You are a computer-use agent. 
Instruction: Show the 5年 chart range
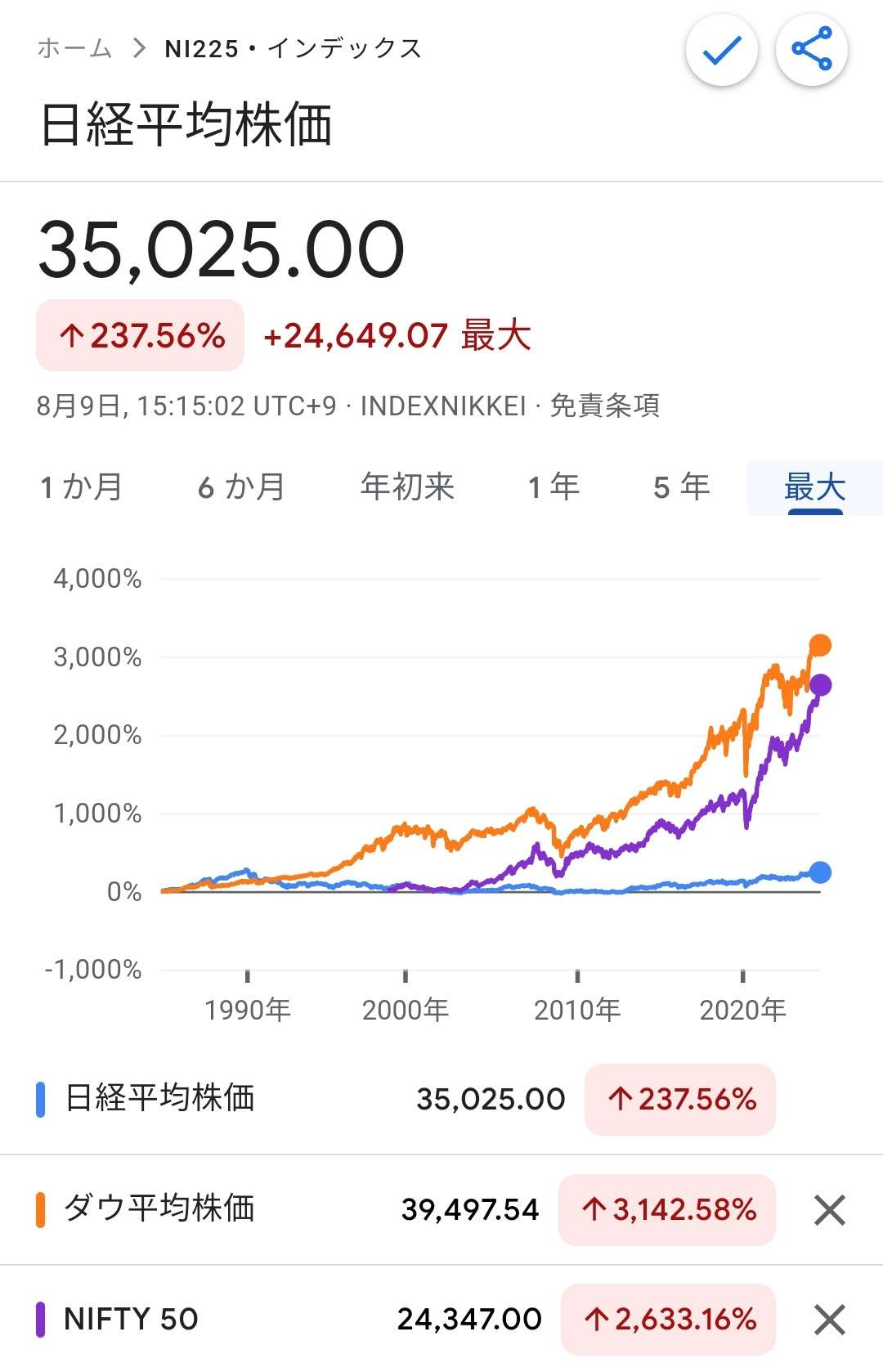coord(681,487)
